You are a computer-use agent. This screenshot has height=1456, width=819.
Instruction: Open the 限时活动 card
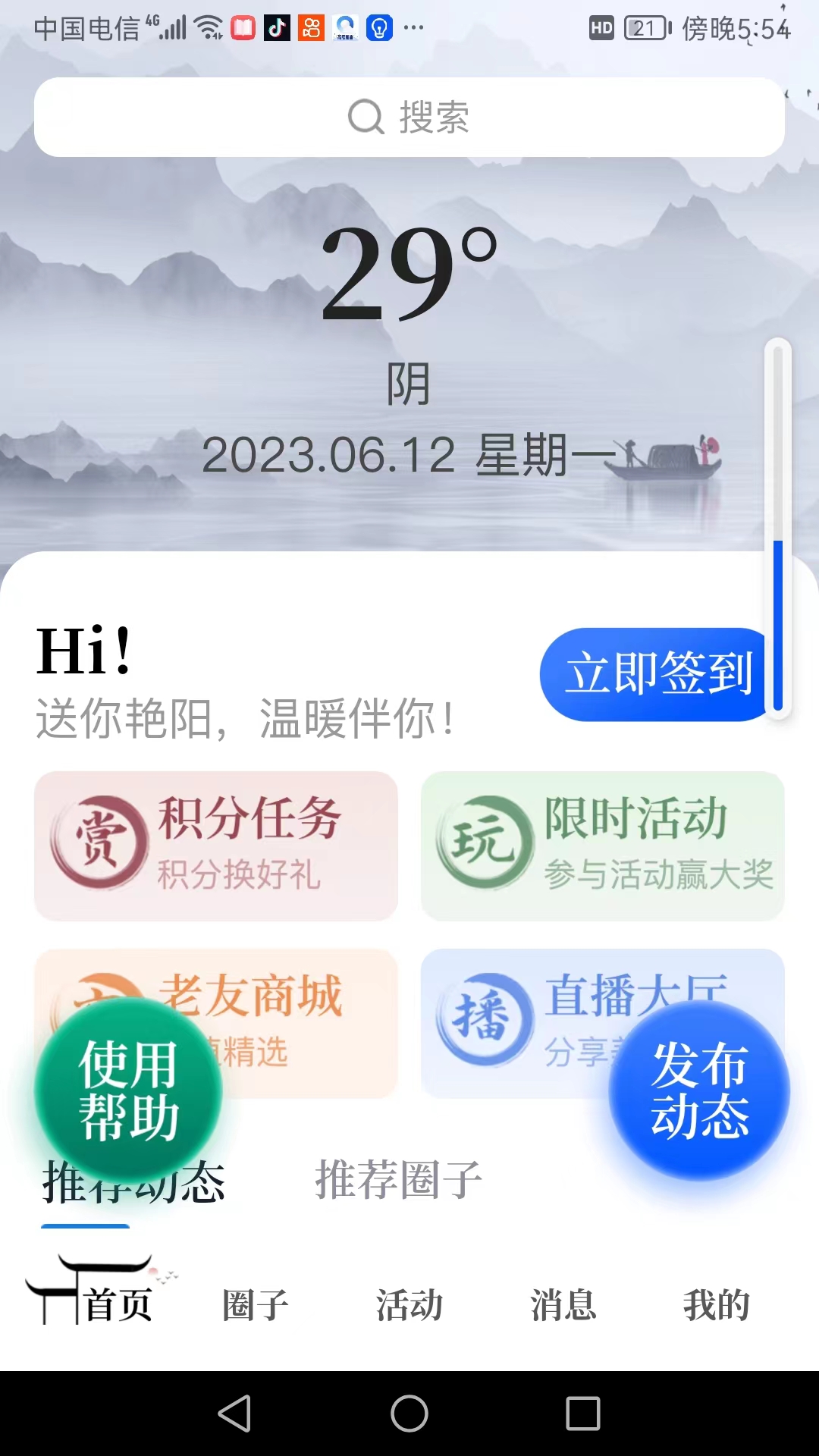click(603, 846)
